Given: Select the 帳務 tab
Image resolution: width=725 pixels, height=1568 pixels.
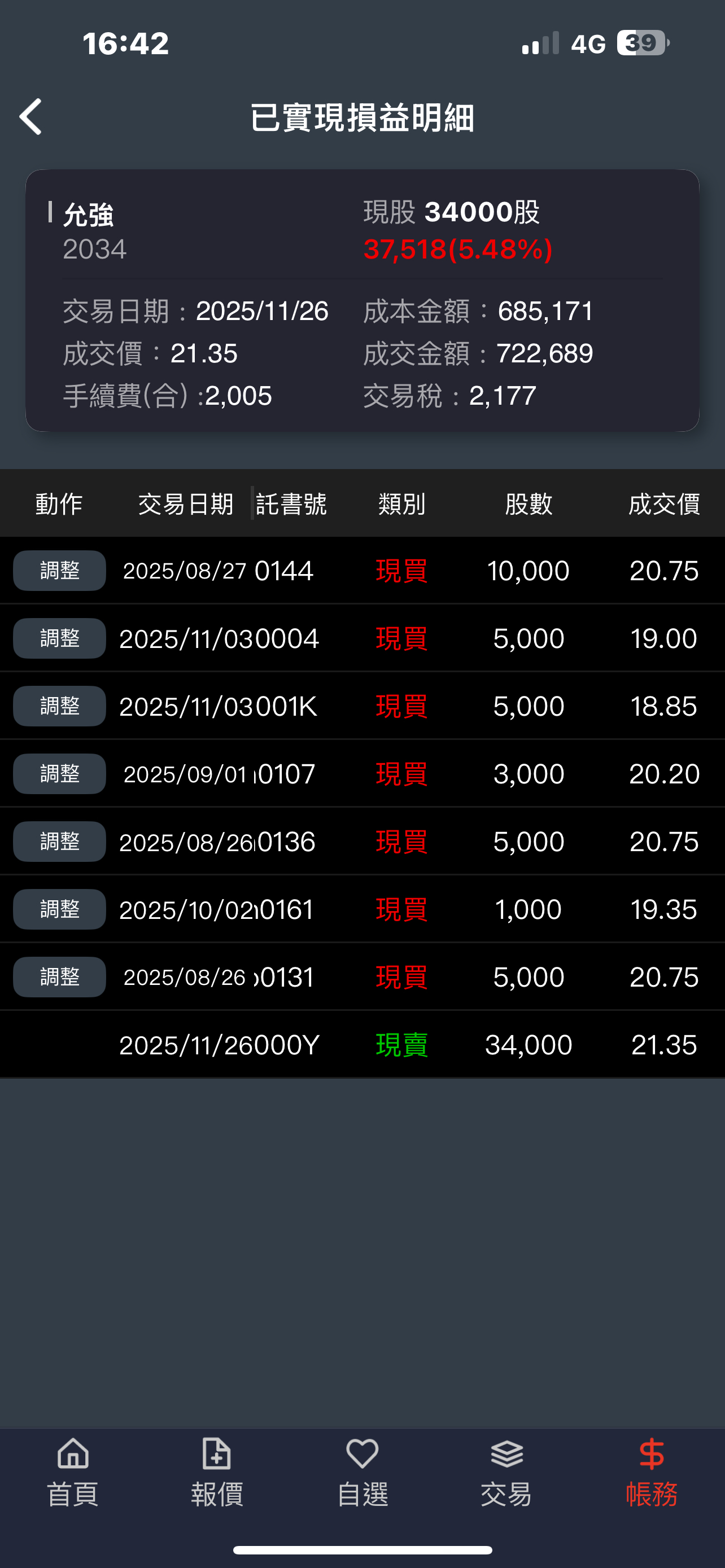Looking at the screenshot, I should (652, 1473).
